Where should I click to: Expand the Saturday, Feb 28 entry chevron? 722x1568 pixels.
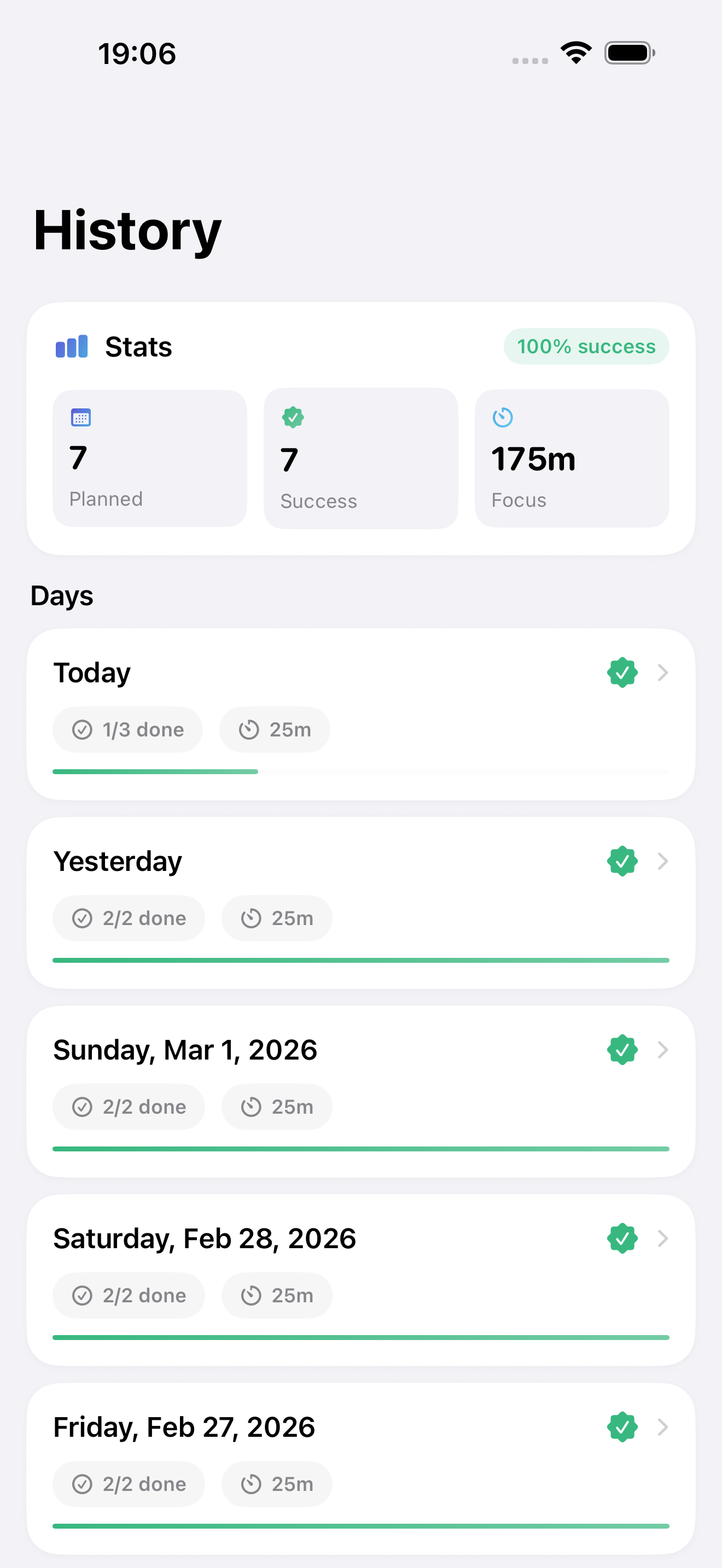663,1237
